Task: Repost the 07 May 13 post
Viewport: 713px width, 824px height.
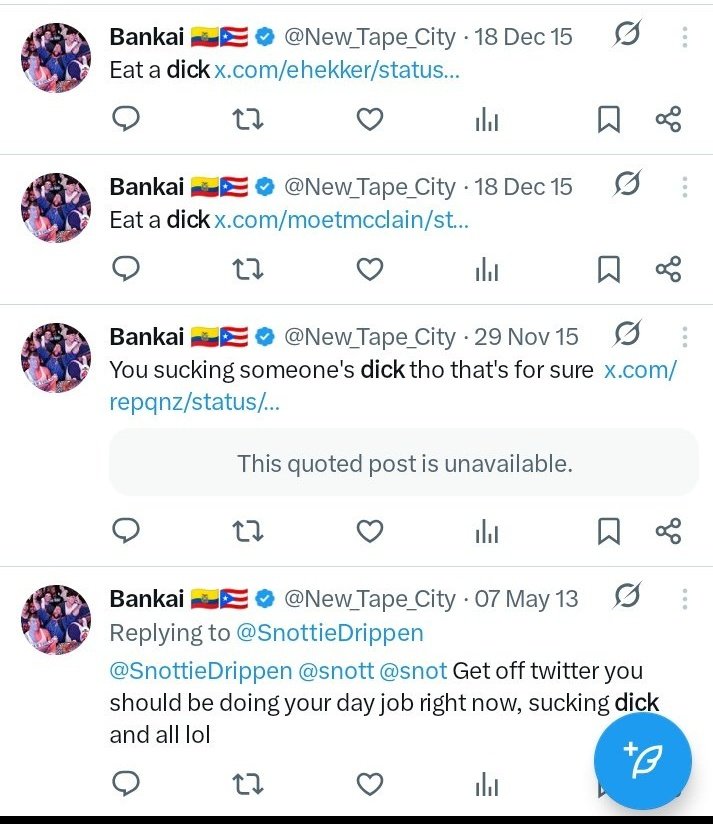Action: pyautogui.click(x=247, y=782)
